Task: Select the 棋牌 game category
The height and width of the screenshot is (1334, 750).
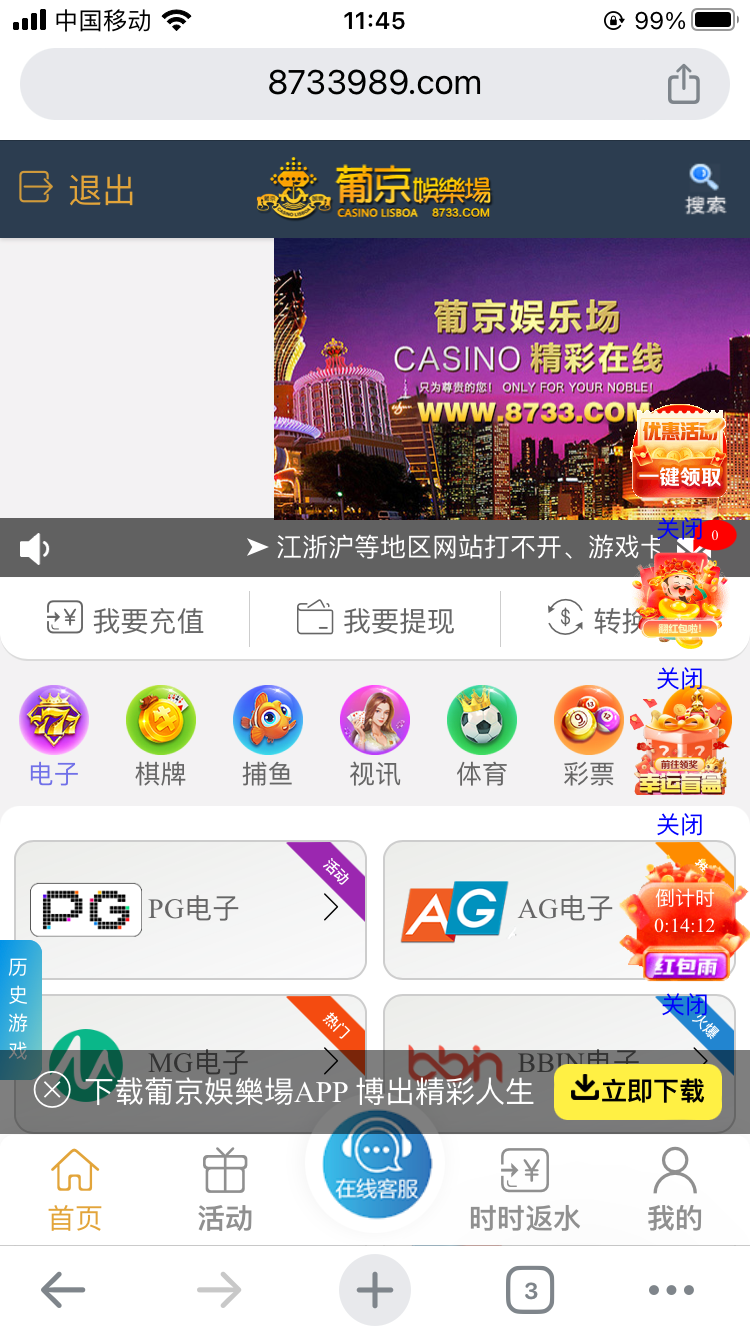Action: pyautogui.click(x=160, y=737)
